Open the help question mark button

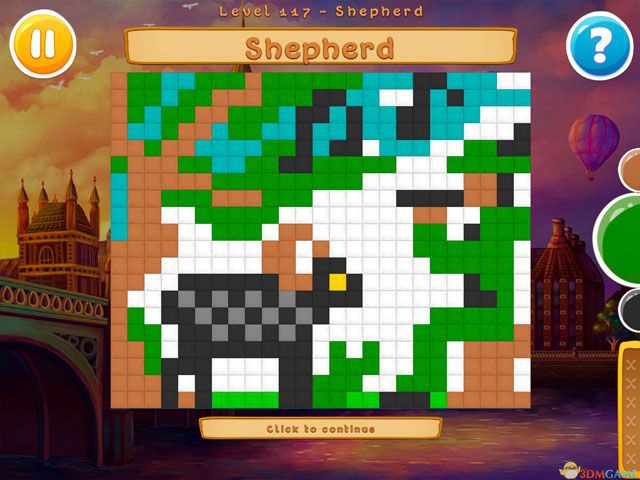coord(597,45)
